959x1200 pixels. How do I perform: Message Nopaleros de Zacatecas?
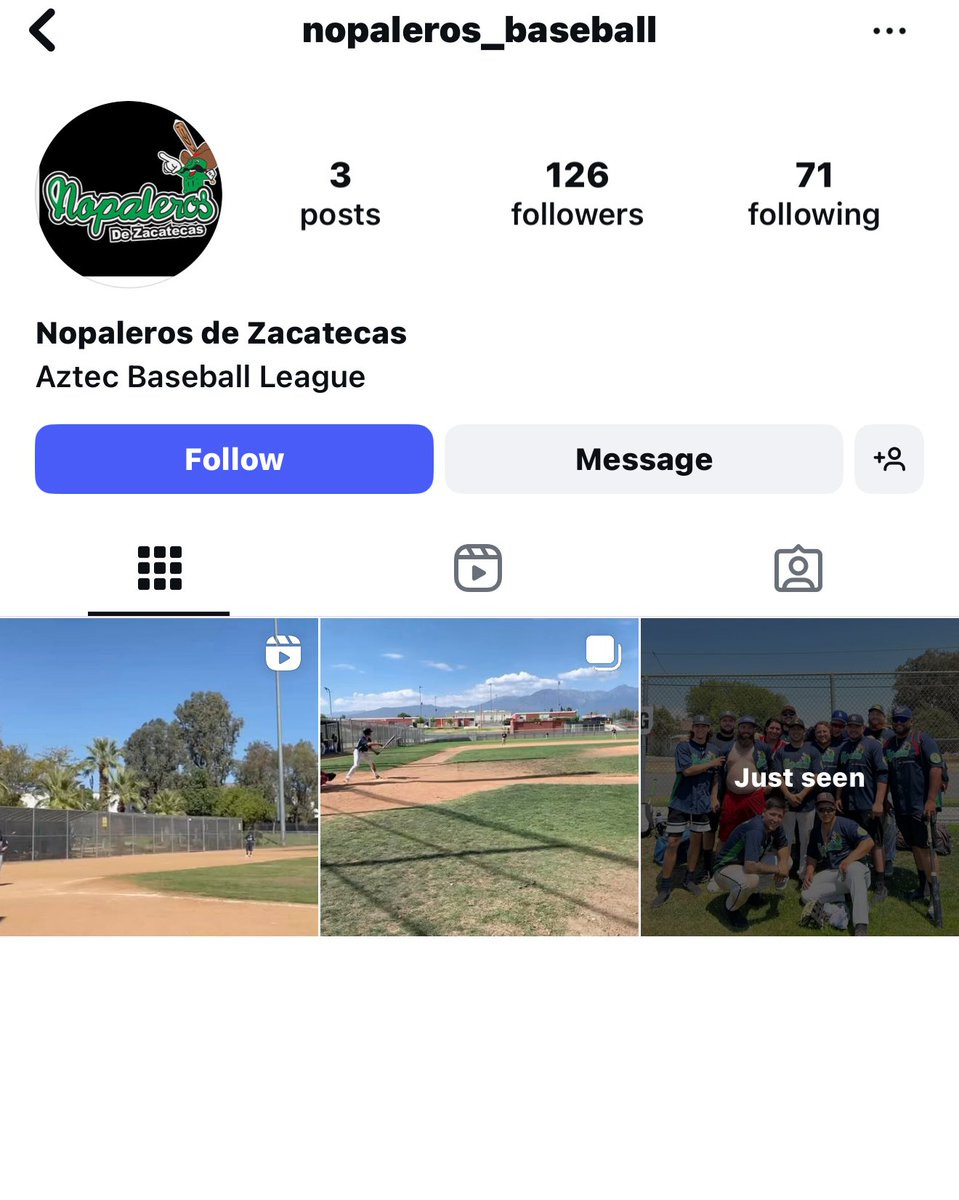(643, 459)
